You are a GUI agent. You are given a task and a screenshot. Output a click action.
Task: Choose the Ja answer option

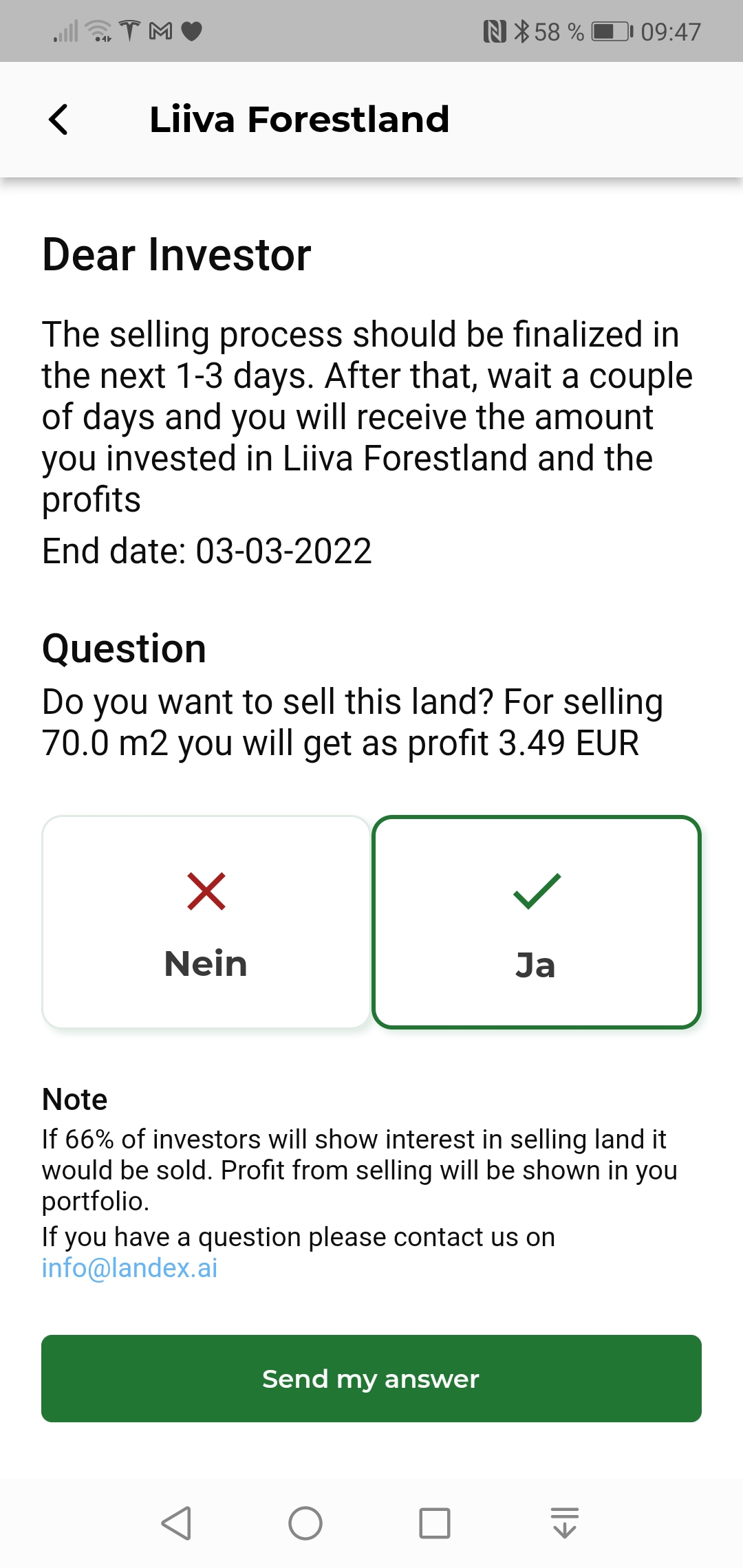click(537, 922)
